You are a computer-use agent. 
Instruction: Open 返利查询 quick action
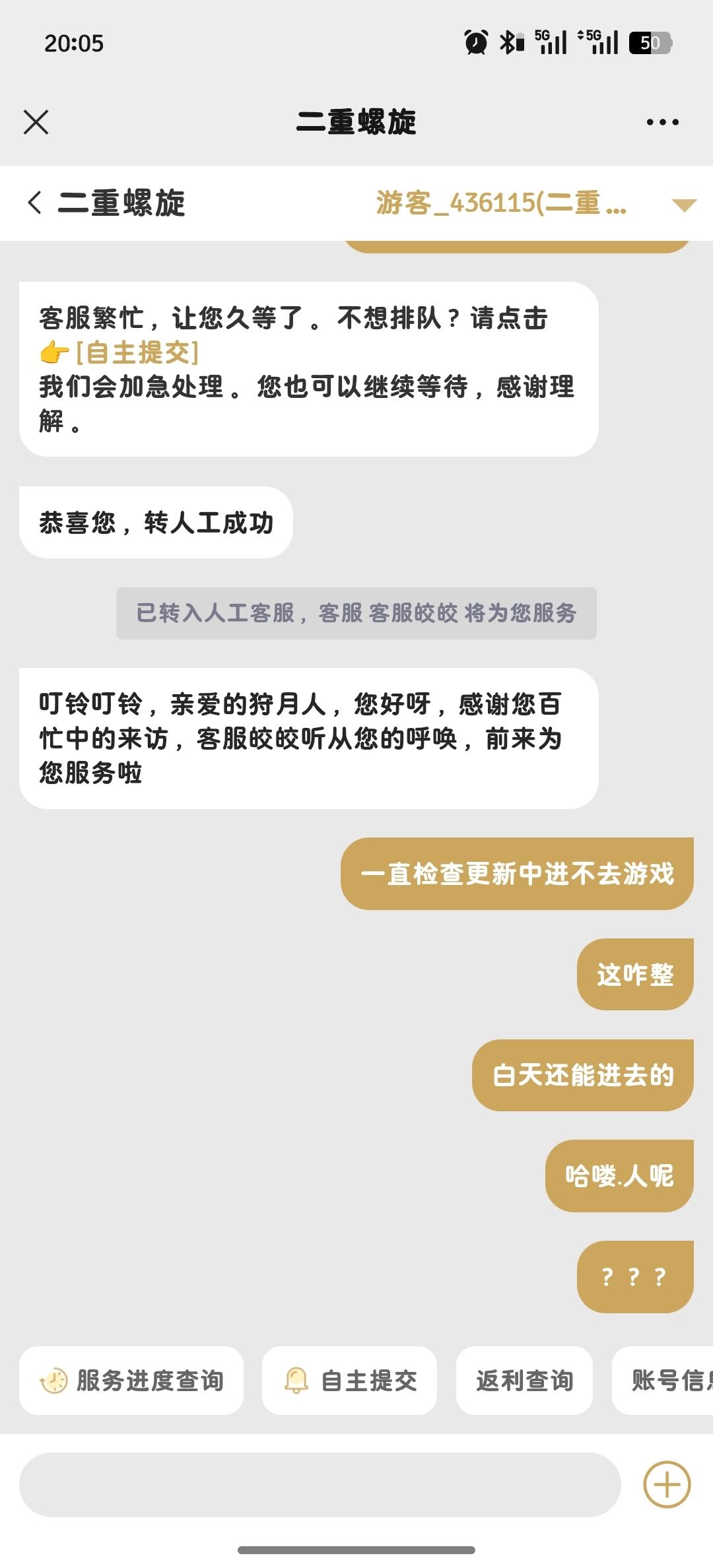pos(524,1381)
